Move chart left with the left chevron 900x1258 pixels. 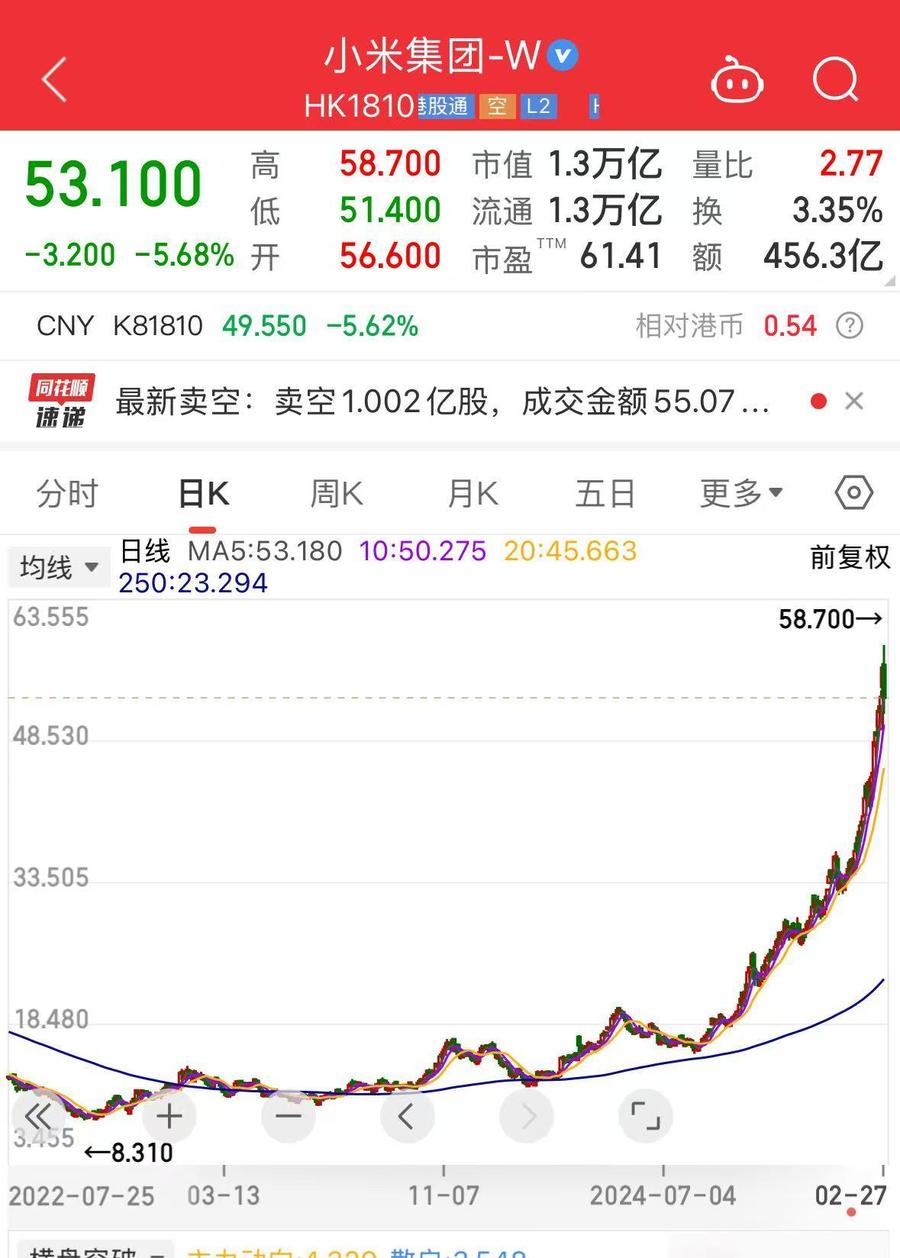point(407,1116)
